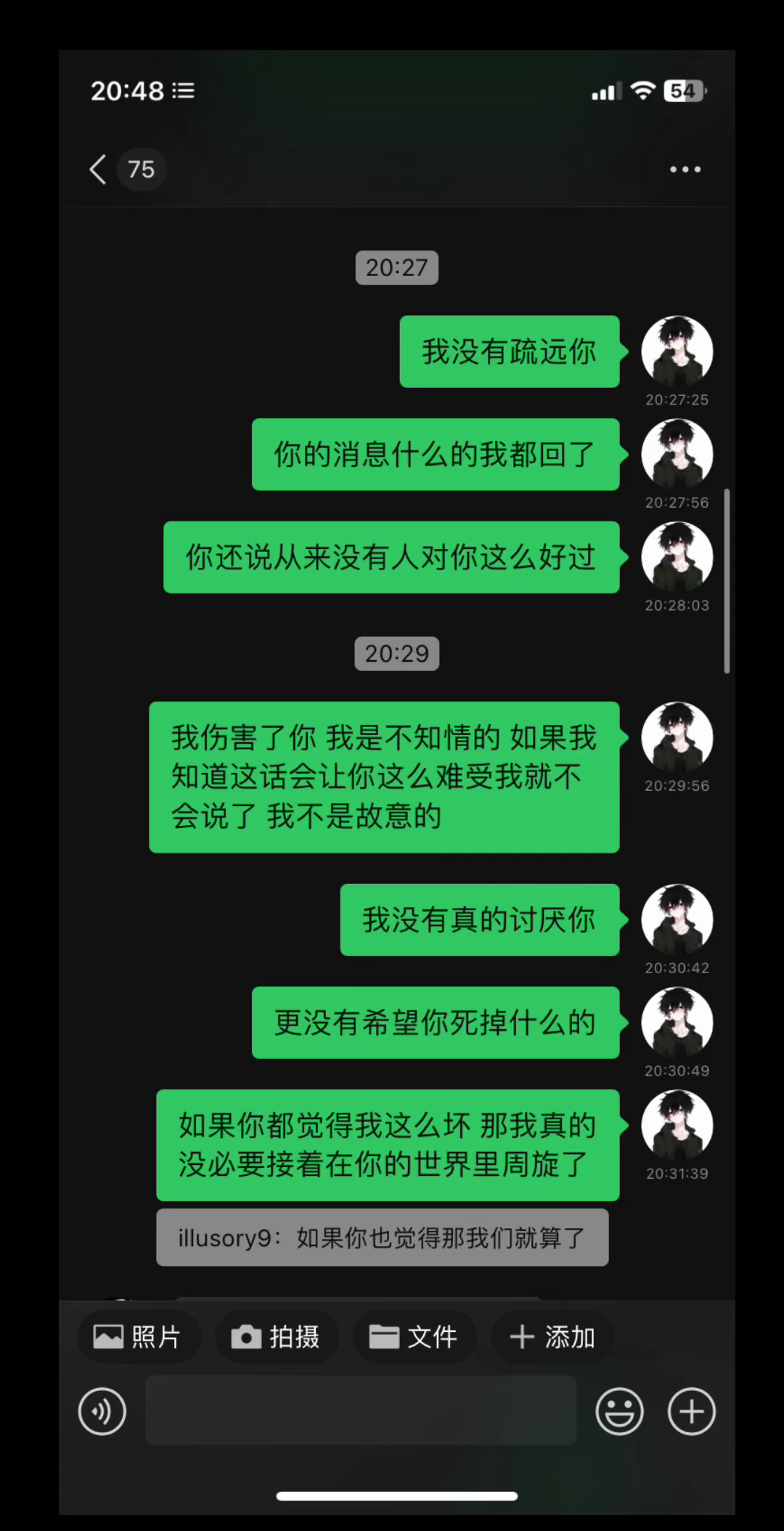
Task: Open the 拍摄 camera shortcut
Action: pos(277,1336)
